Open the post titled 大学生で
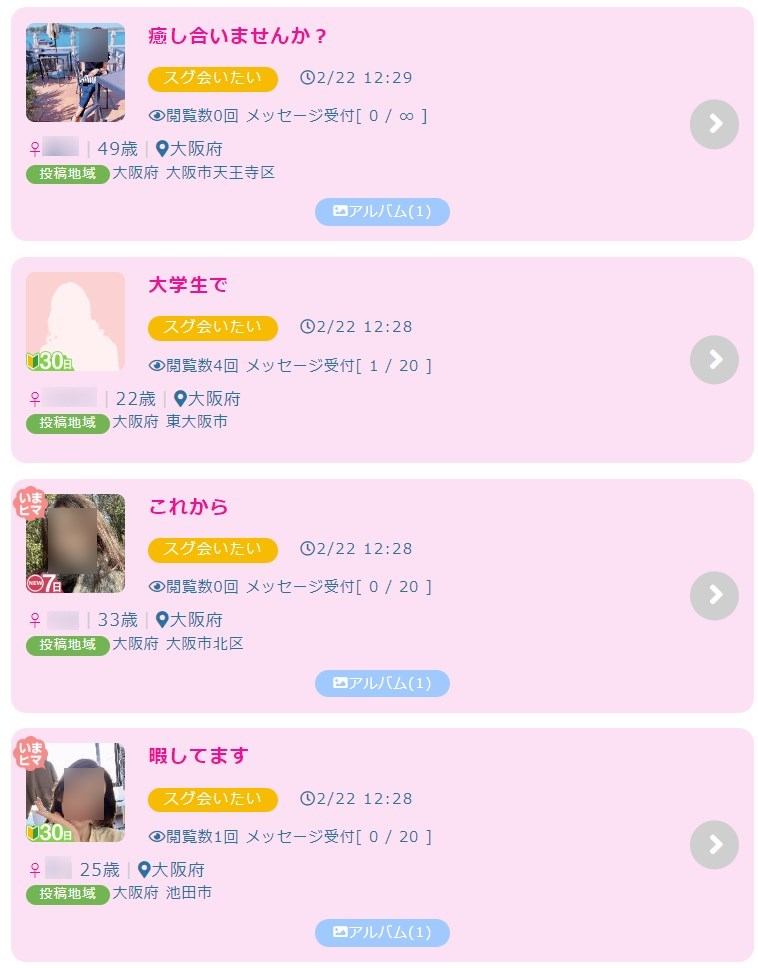The image size is (758, 968). 188,285
